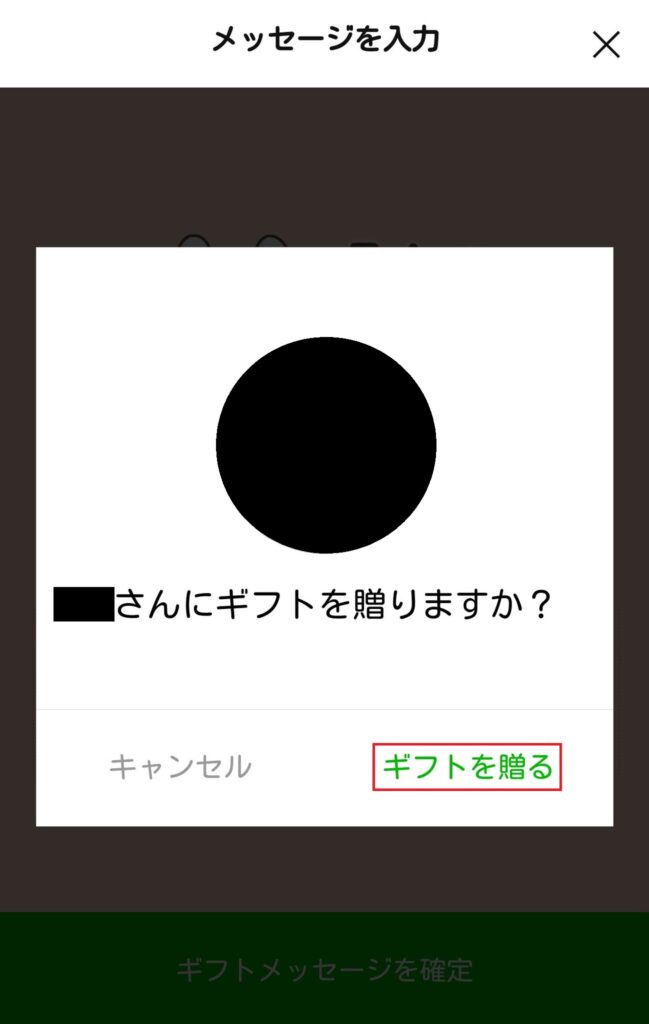
Task: Confirm with ギフトを贈る button
Action: 467,767
